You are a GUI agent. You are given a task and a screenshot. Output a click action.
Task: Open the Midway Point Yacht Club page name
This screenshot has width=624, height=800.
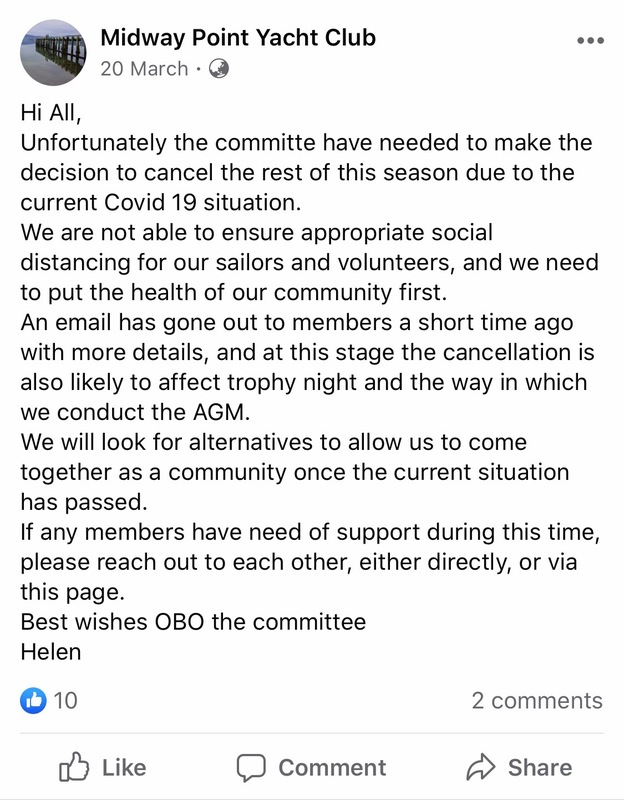[x=238, y=39]
